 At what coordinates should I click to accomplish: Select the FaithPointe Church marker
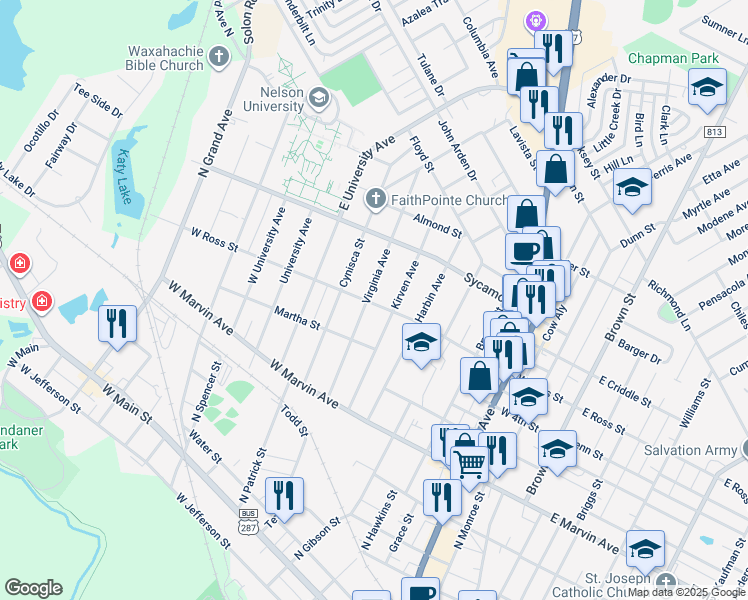(x=376, y=199)
